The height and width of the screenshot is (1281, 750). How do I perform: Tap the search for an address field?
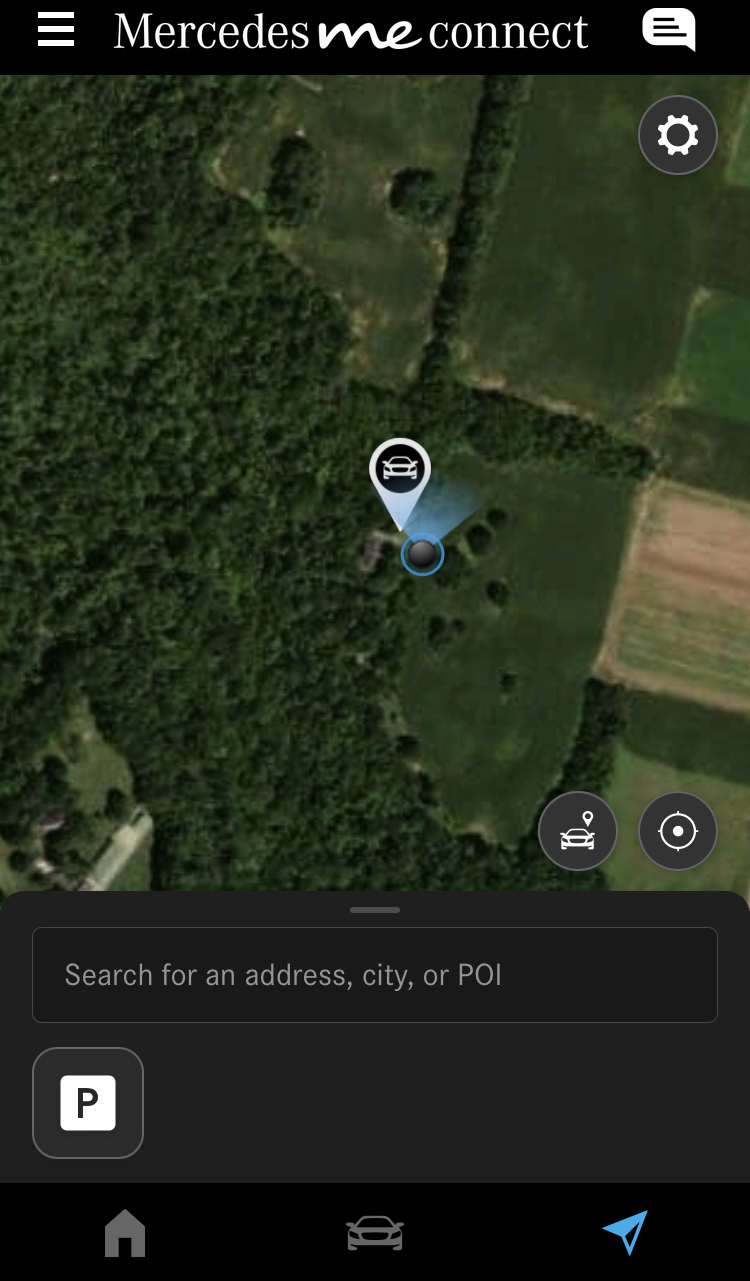pos(375,975)
